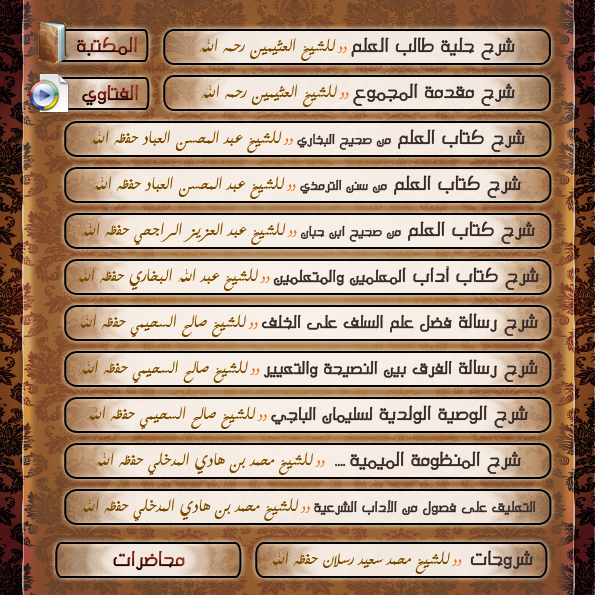Go to the محاضرات lectures section

148,560
